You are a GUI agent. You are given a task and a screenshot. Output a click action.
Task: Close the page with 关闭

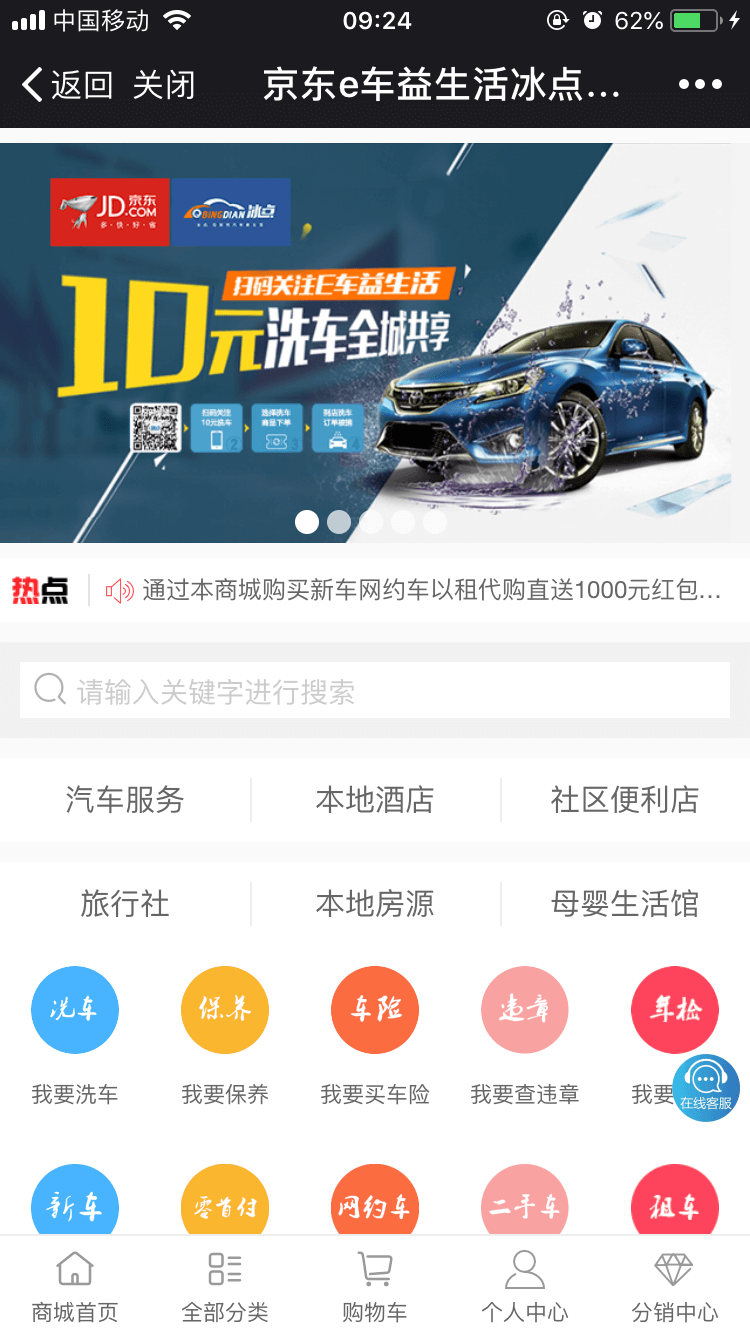click(163, 85)
